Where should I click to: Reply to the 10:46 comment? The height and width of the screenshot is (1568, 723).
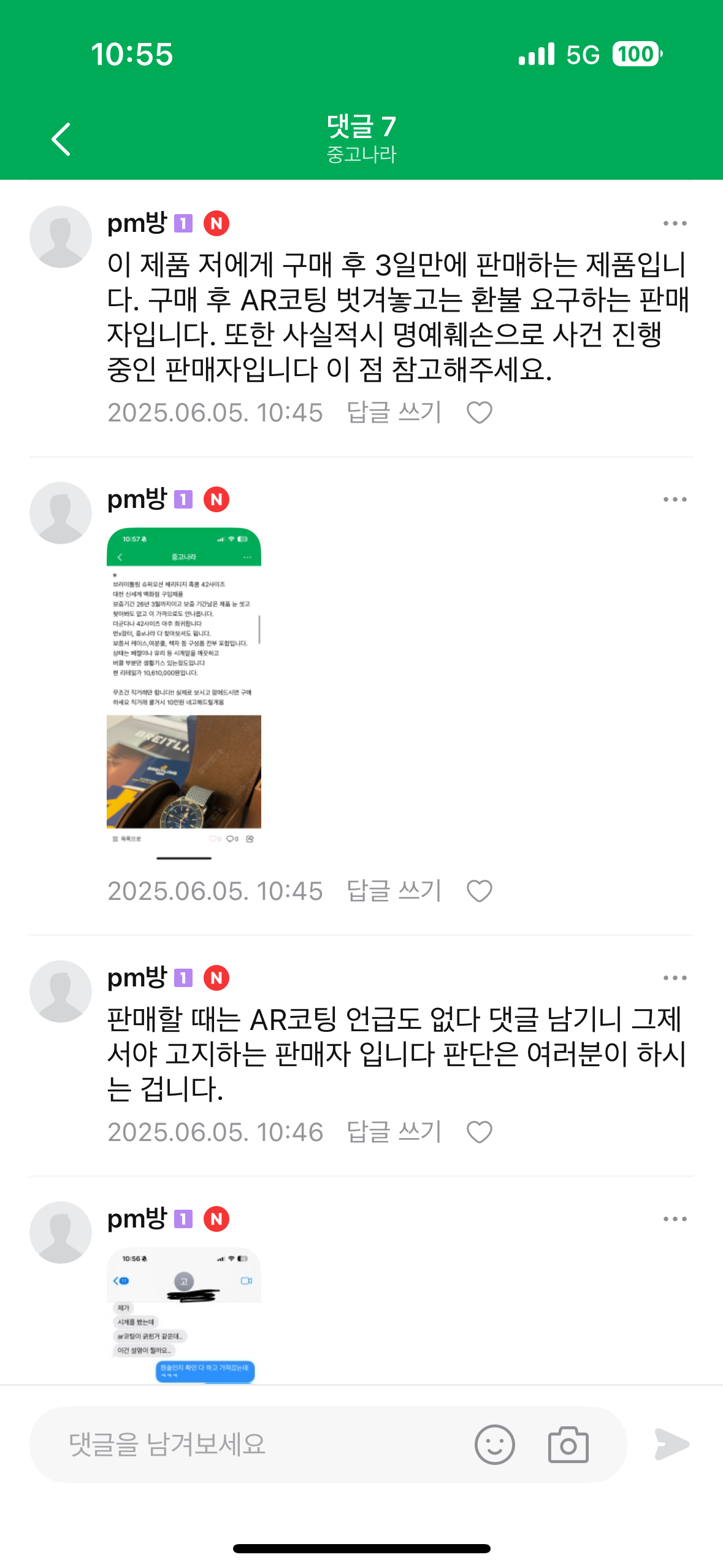tap(394, 1132)
